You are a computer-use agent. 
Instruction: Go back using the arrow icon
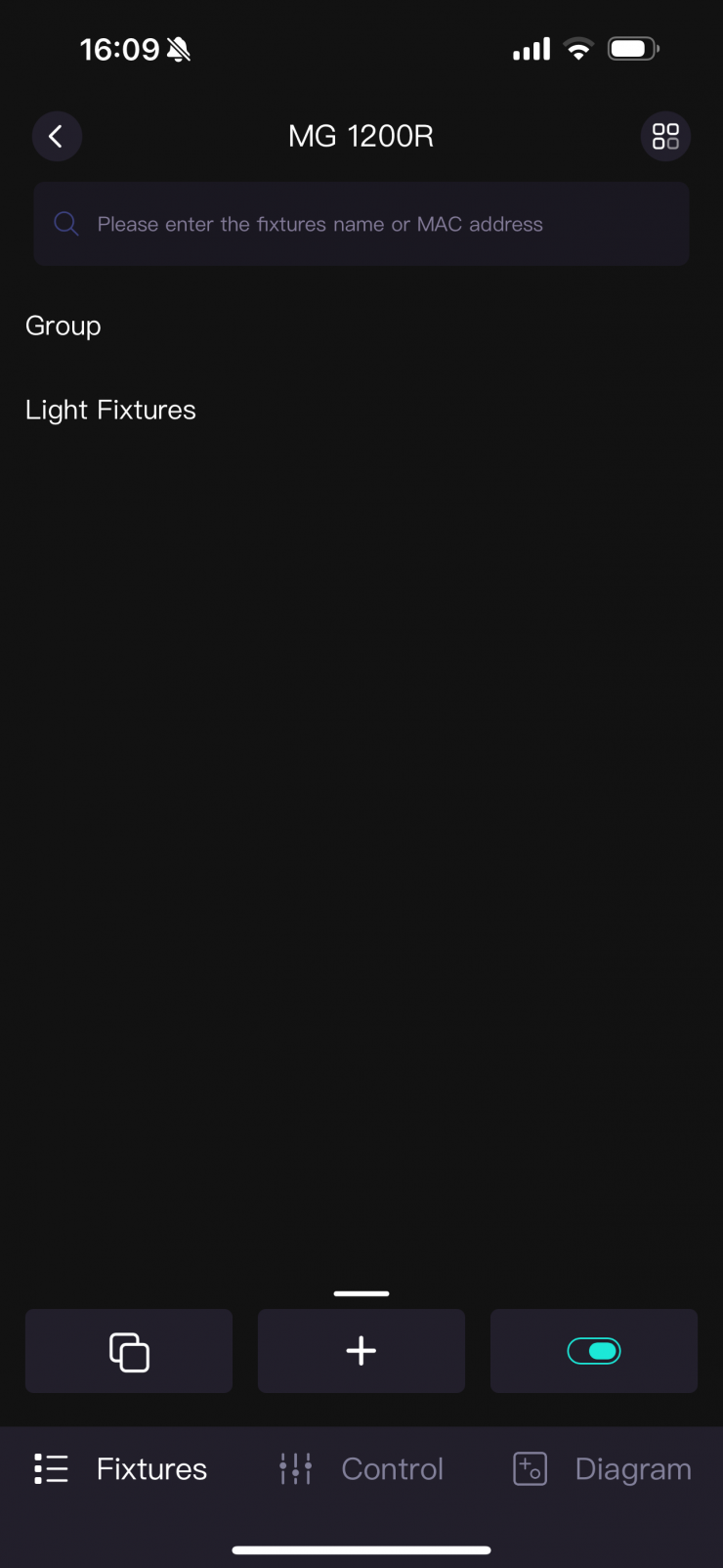57,136
